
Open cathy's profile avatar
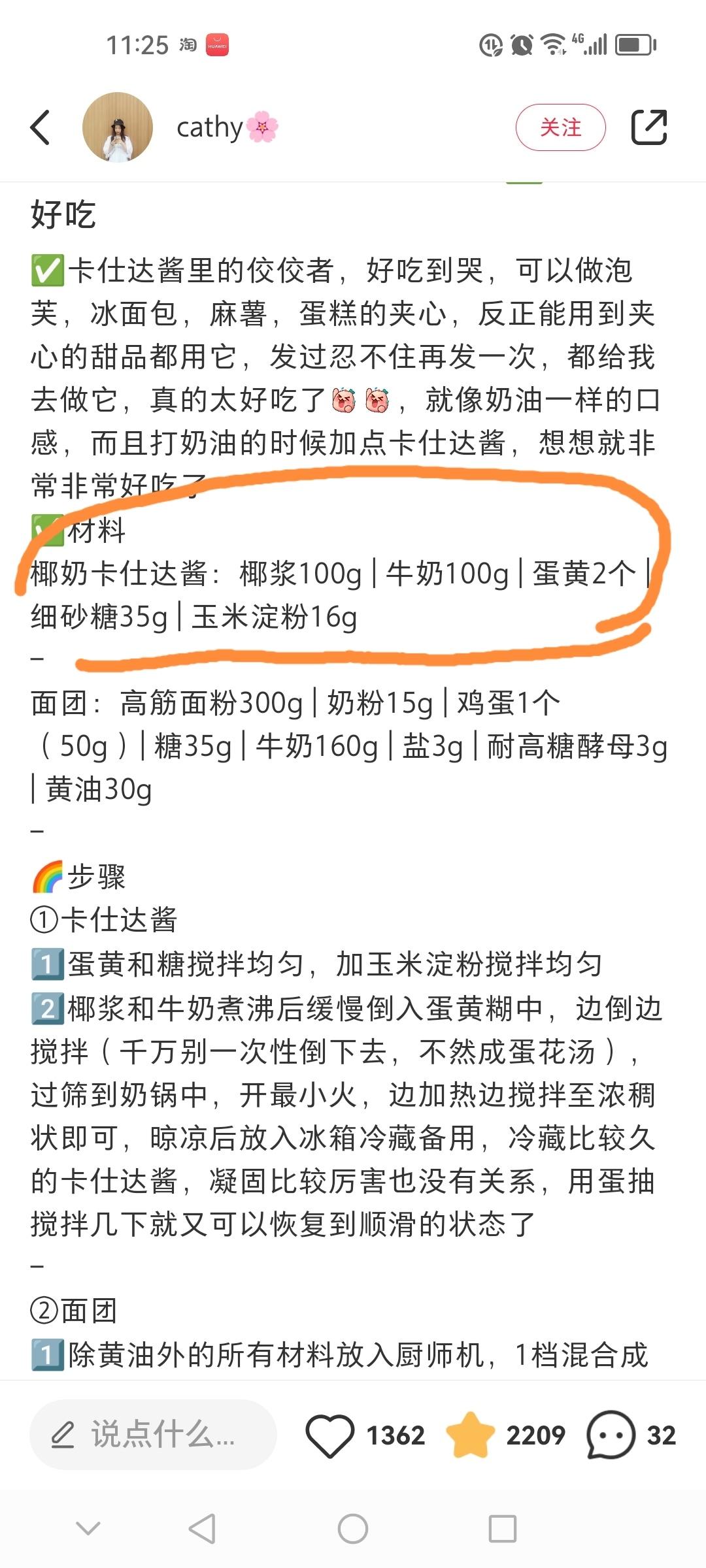point(118,127)
